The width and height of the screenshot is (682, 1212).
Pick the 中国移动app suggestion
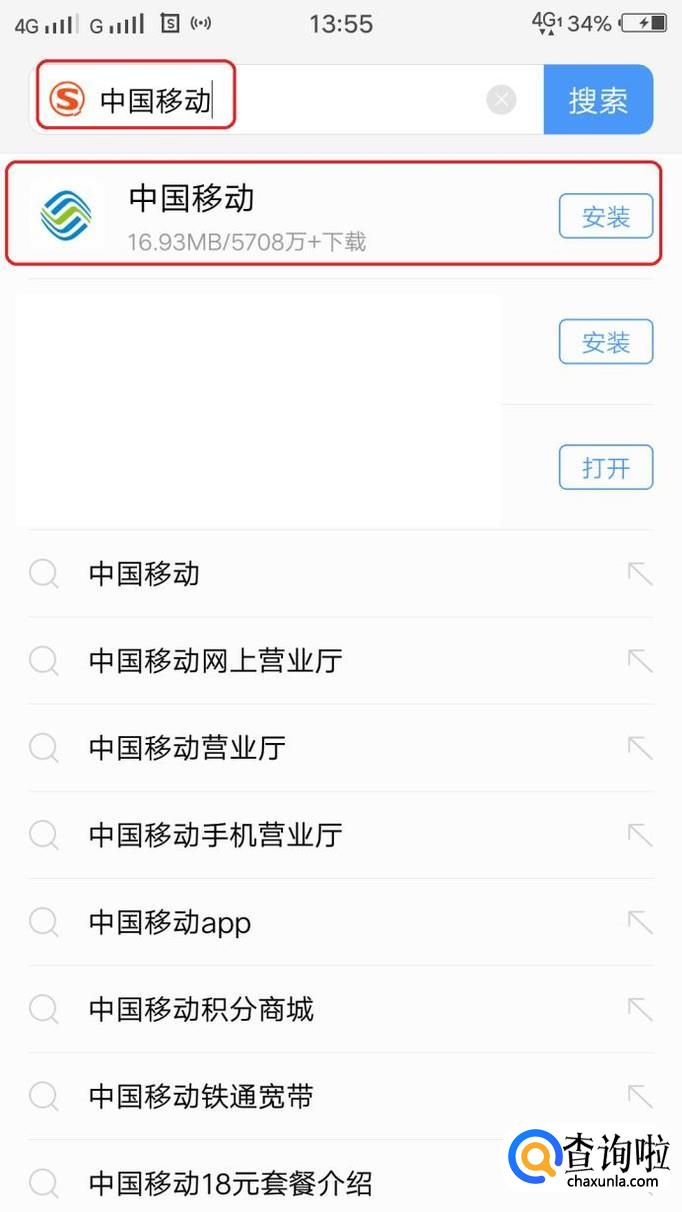[x=170, y=922]
